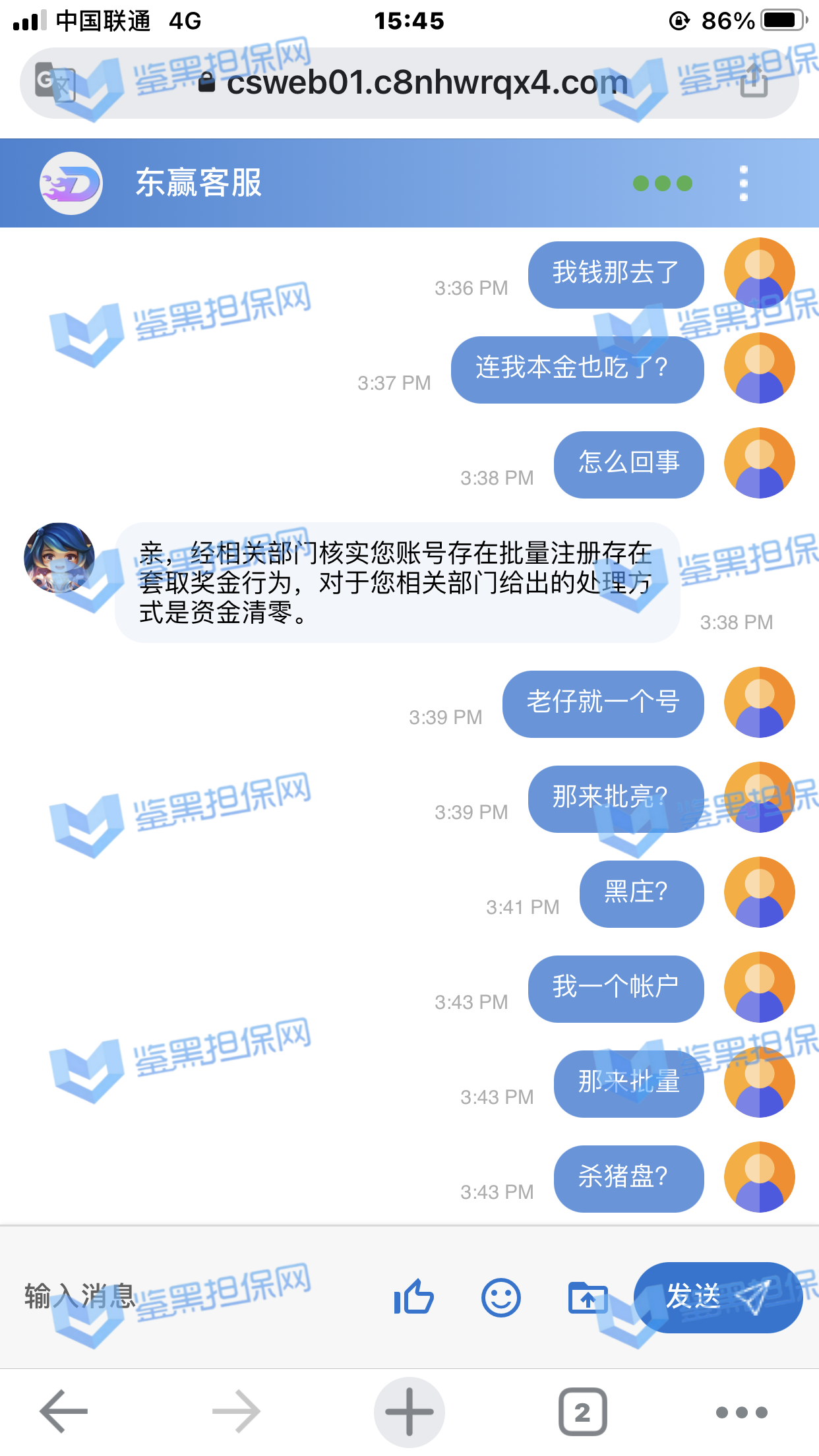819x1456 pixels.
Task: Translate the page with the translate icon
Action: coord(55,82)
